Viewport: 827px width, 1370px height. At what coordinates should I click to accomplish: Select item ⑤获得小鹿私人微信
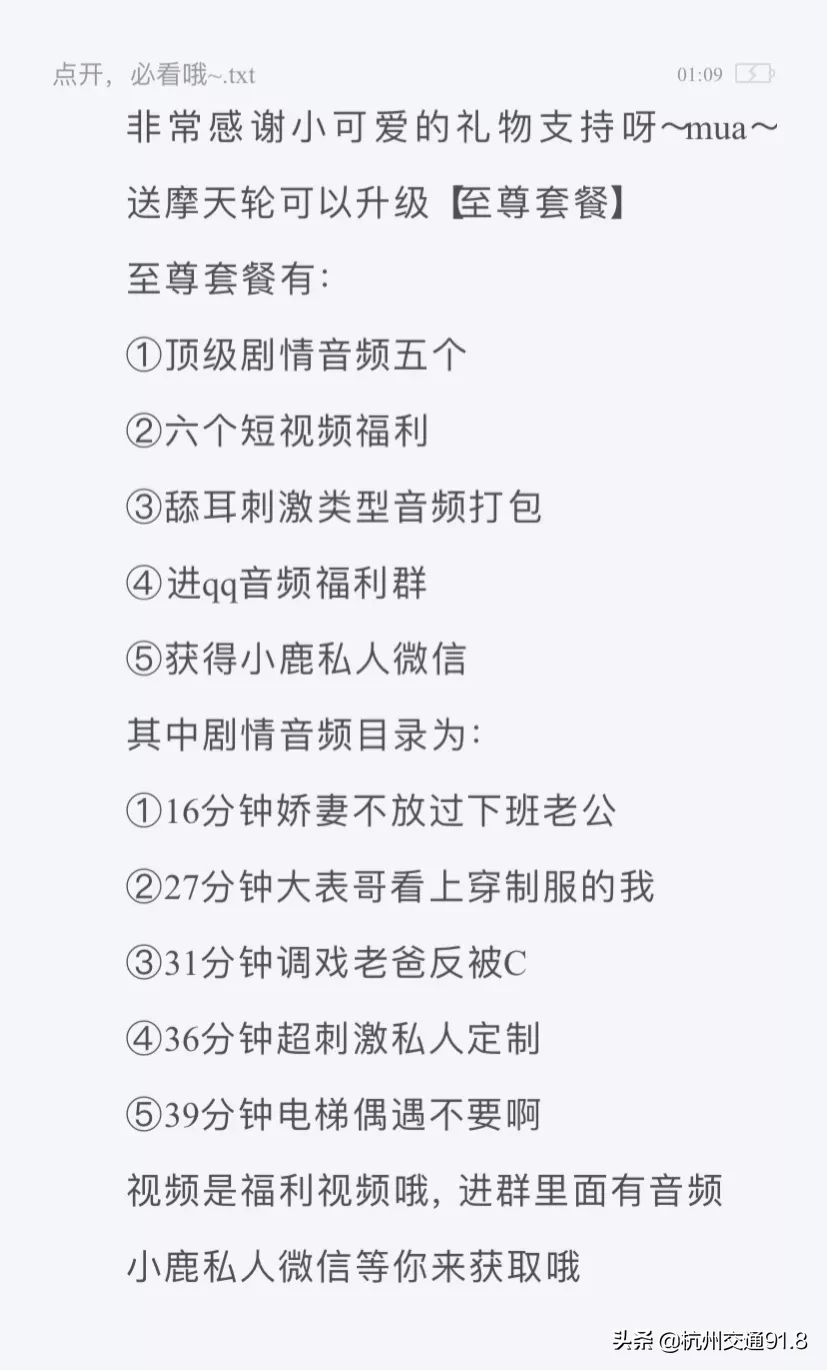point(297,660)
